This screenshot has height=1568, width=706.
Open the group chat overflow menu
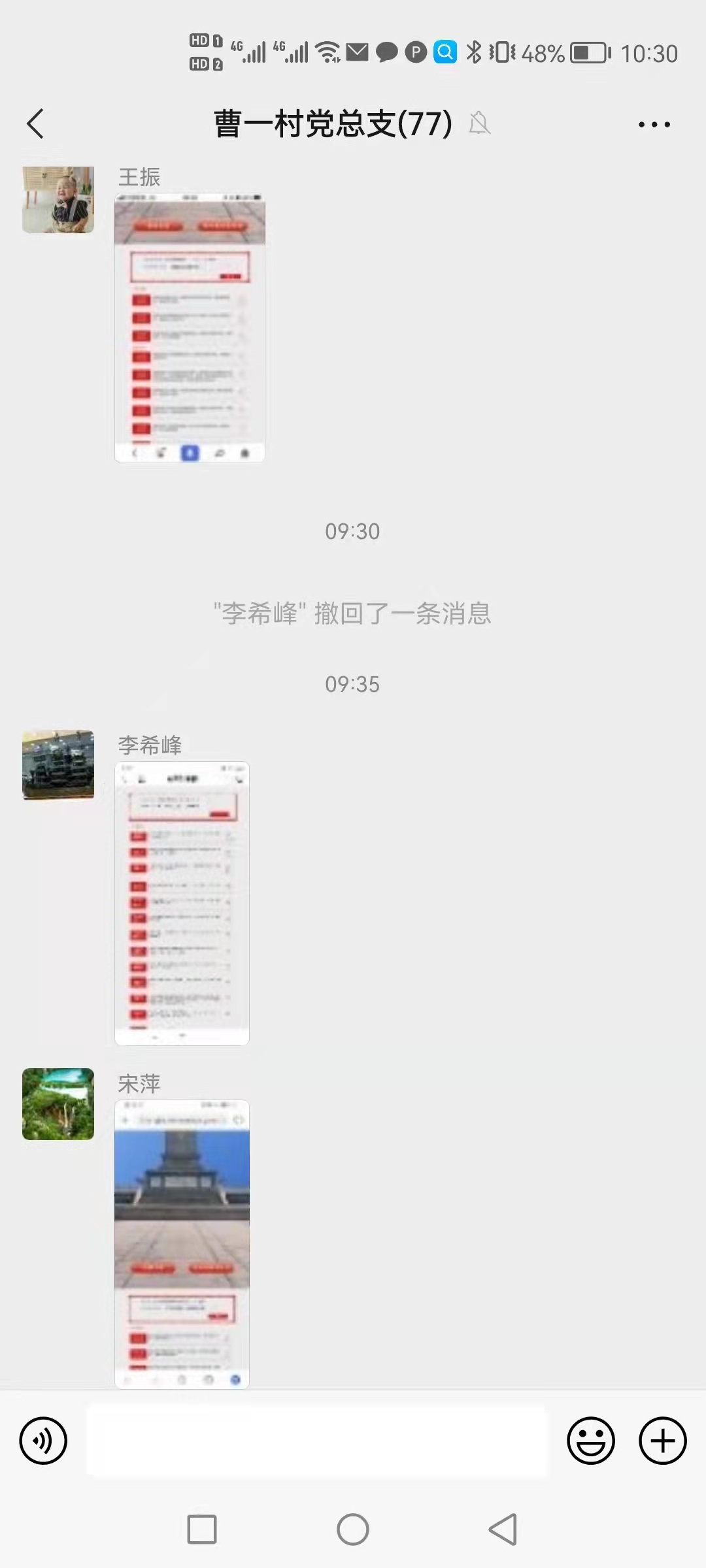click(x=654, y=124)
